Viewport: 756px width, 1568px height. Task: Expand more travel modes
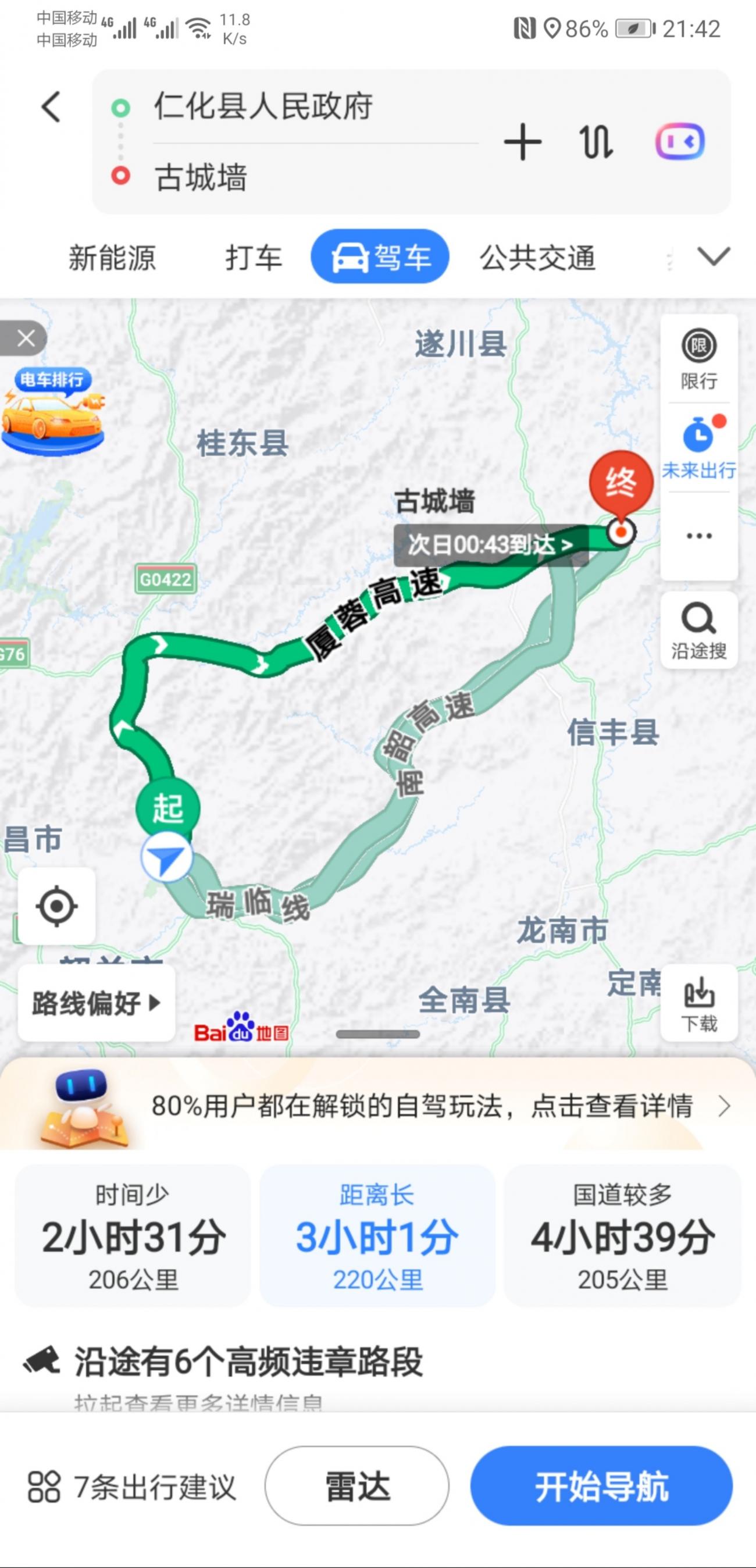tap(713, 256)
